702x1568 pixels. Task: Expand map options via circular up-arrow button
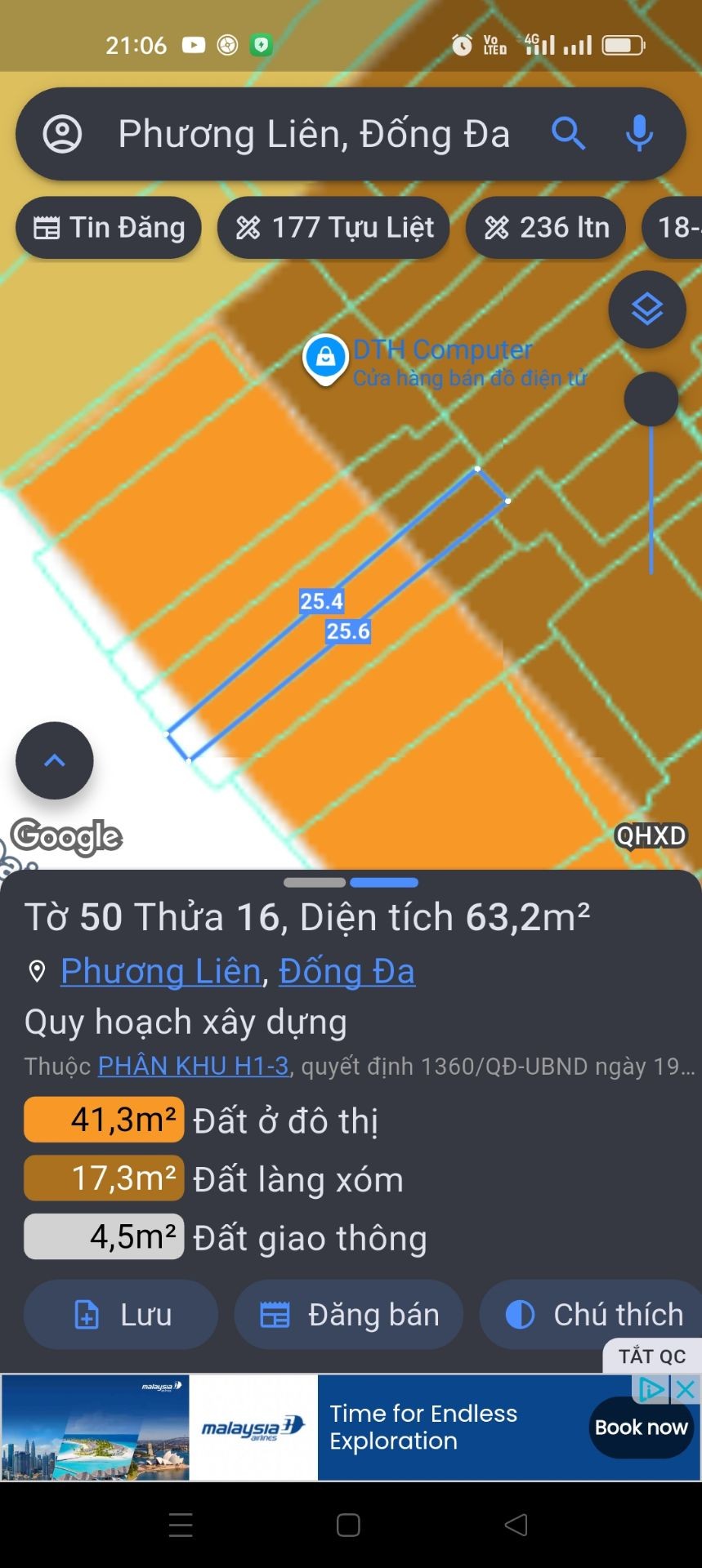click(x=53, y=760)
